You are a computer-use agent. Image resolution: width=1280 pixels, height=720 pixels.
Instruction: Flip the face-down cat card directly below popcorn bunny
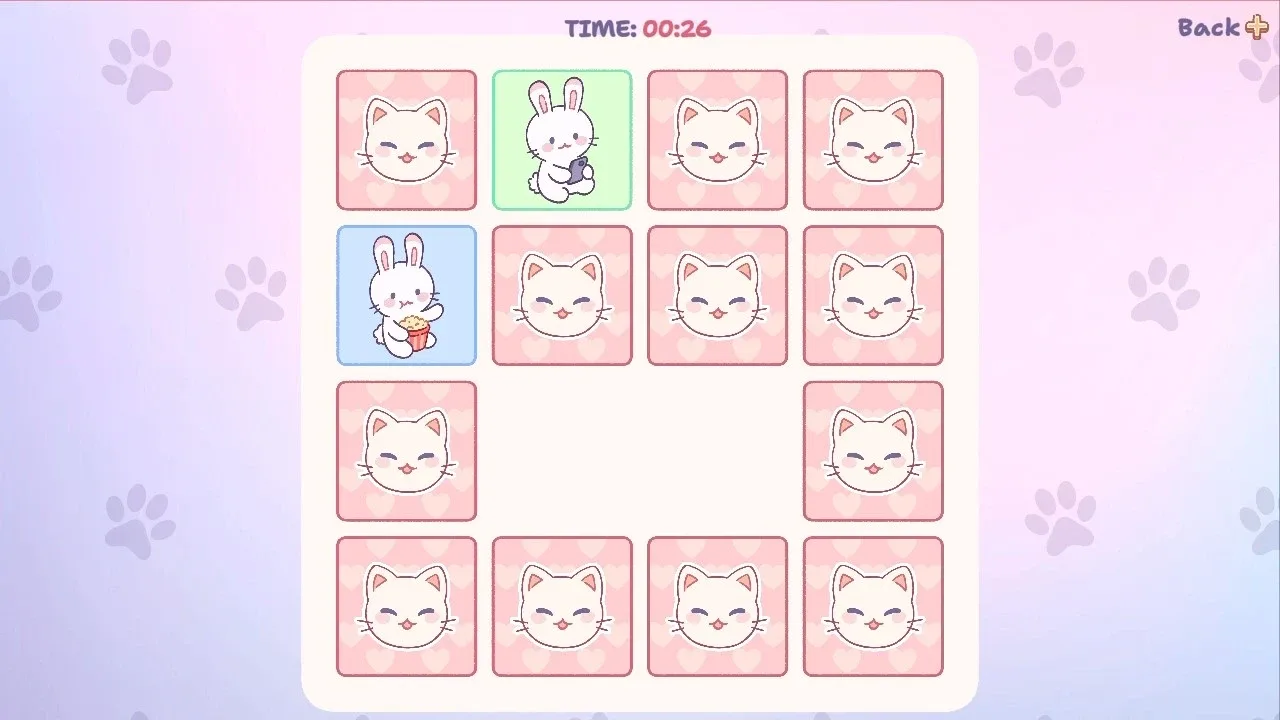pyautogui.click(x=406, y=451)
